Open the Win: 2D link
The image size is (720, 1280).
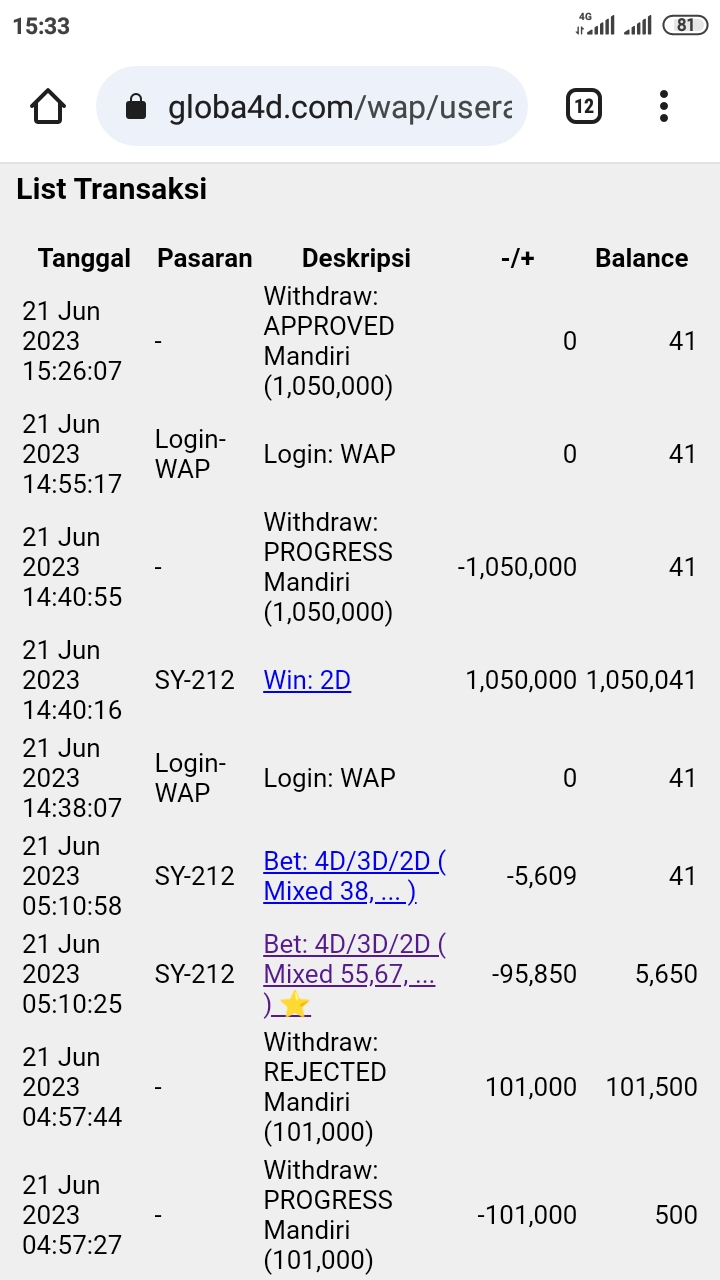[307, 680]
